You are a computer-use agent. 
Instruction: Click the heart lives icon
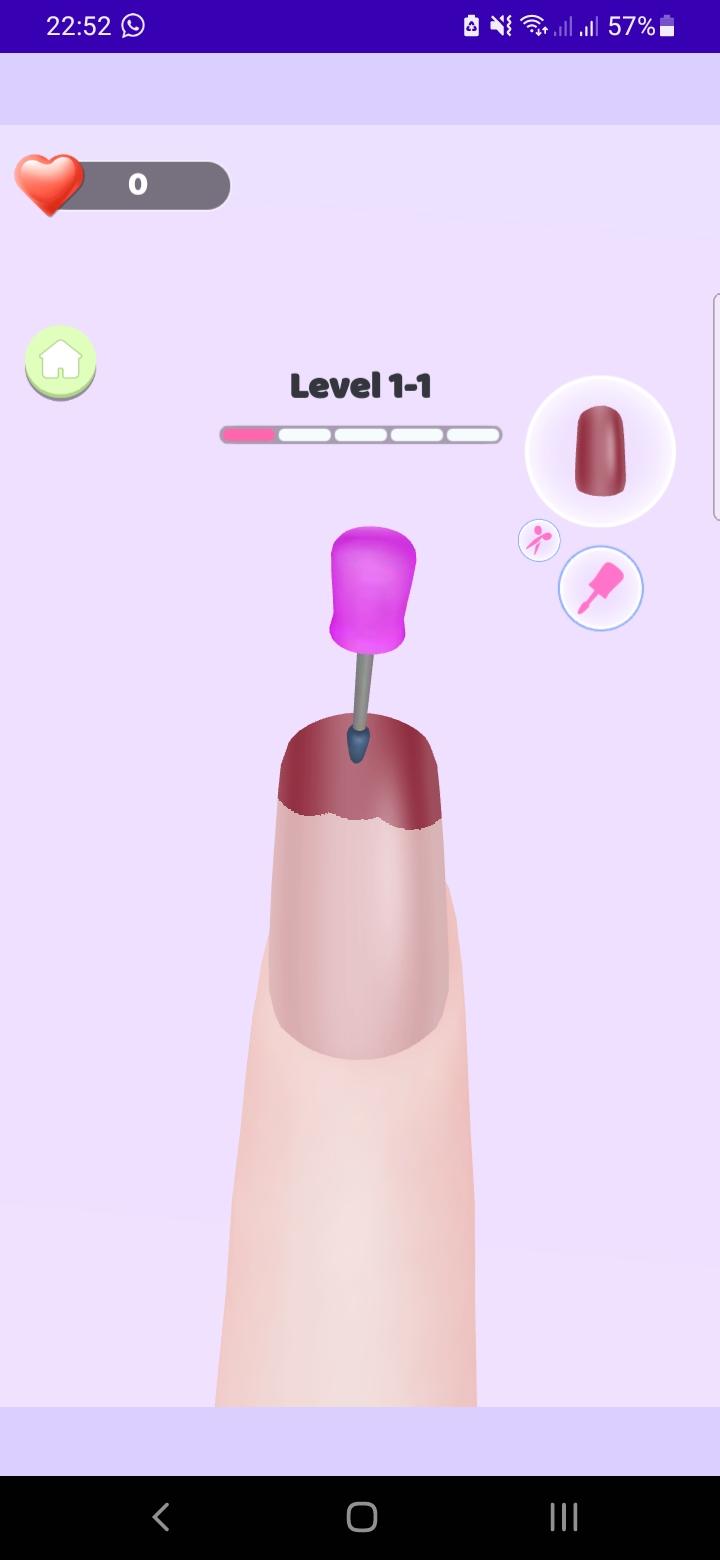coord(46,184)
